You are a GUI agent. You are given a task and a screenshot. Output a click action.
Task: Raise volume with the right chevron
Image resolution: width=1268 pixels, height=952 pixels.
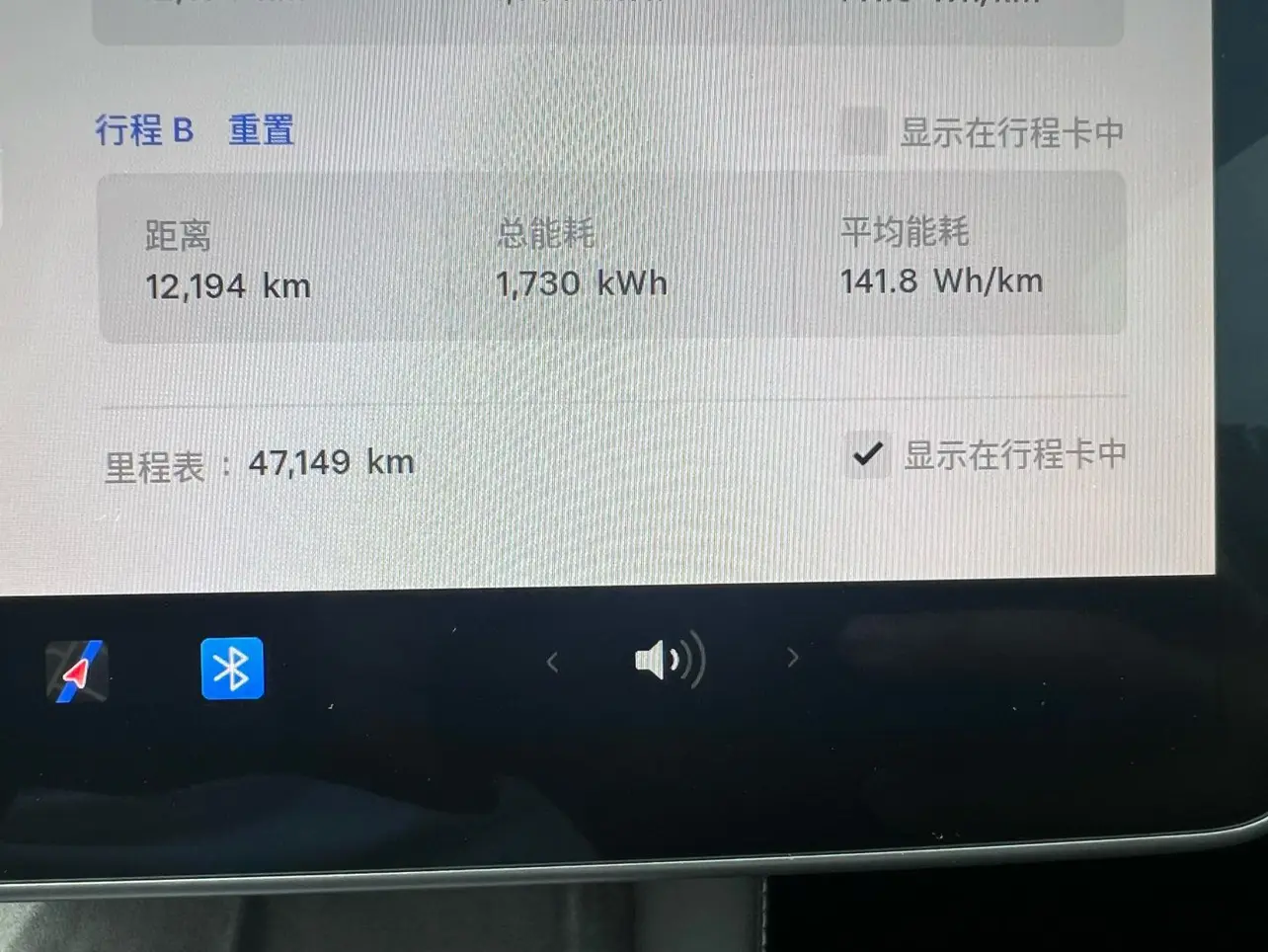click(792, 658)
